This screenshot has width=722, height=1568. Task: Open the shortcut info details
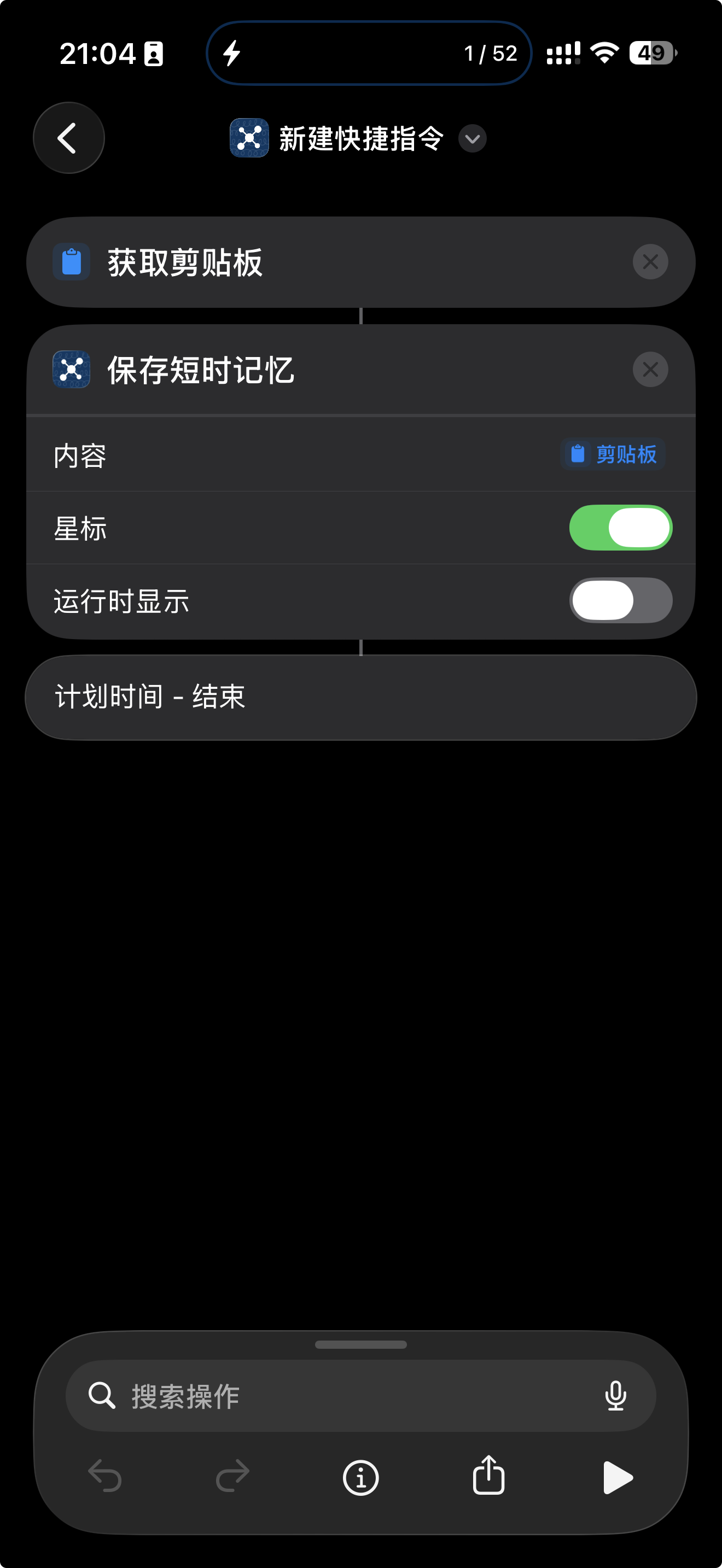[x=360, y=1477]
